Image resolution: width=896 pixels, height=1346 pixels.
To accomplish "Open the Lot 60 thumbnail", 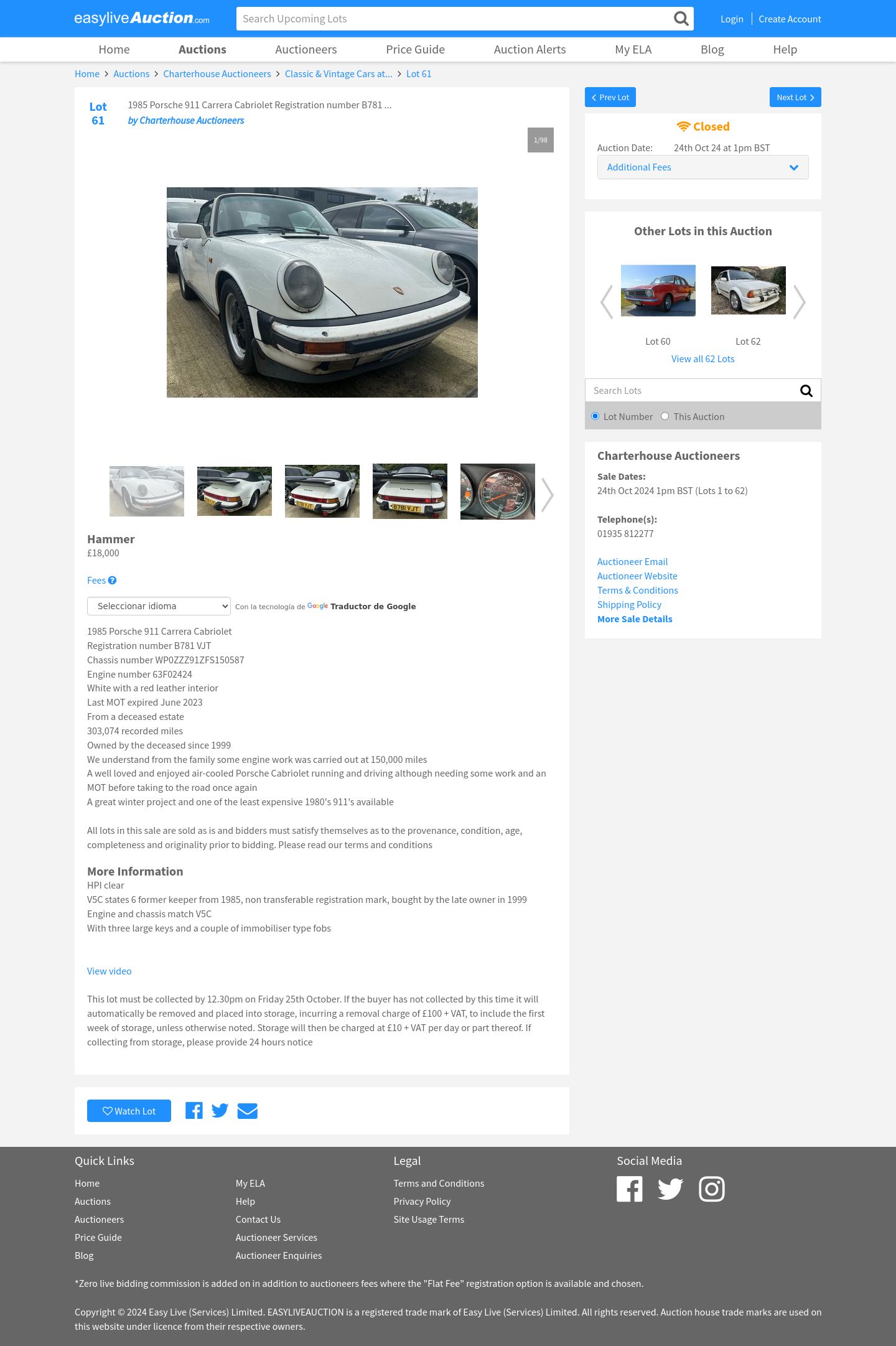I will (658, 291).
